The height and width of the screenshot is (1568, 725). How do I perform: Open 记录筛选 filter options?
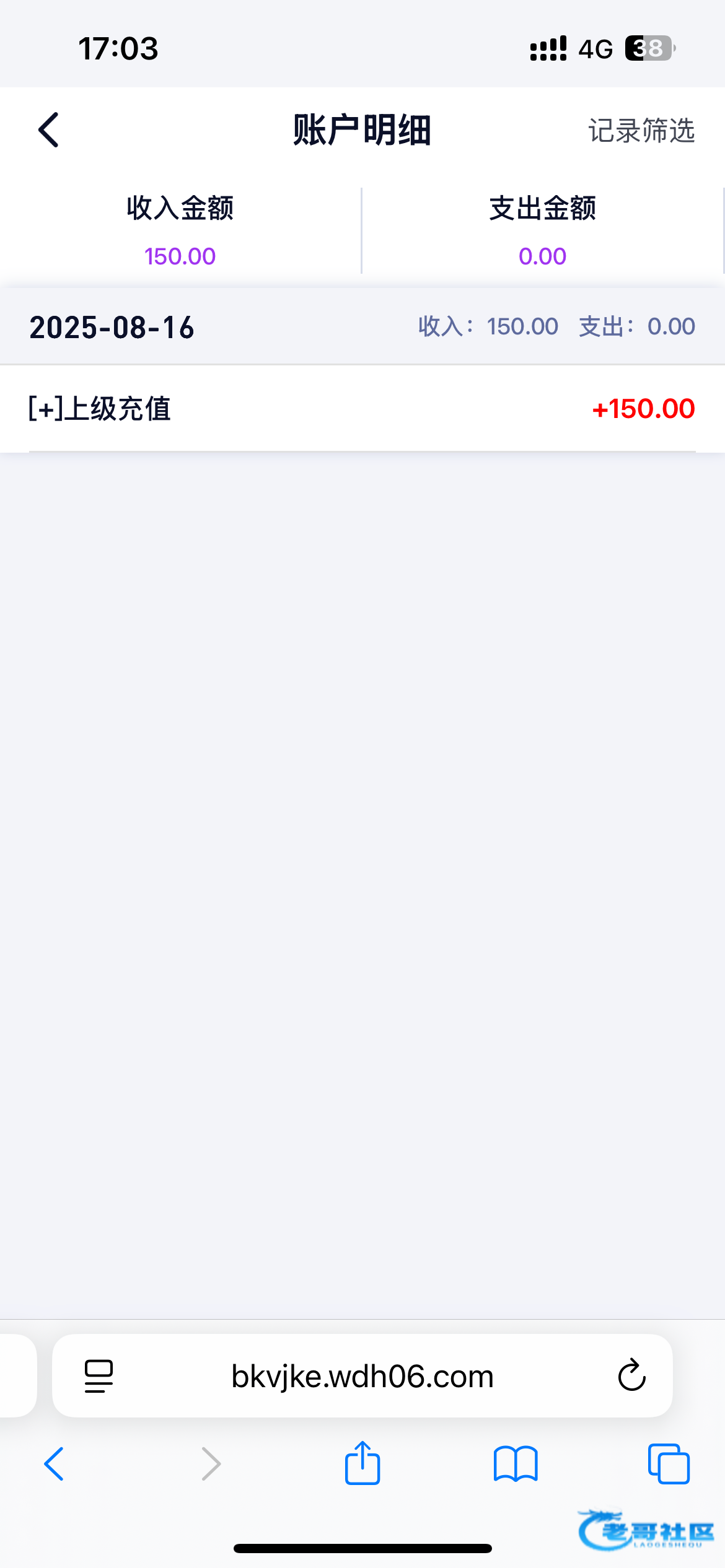tap(641, 131)
